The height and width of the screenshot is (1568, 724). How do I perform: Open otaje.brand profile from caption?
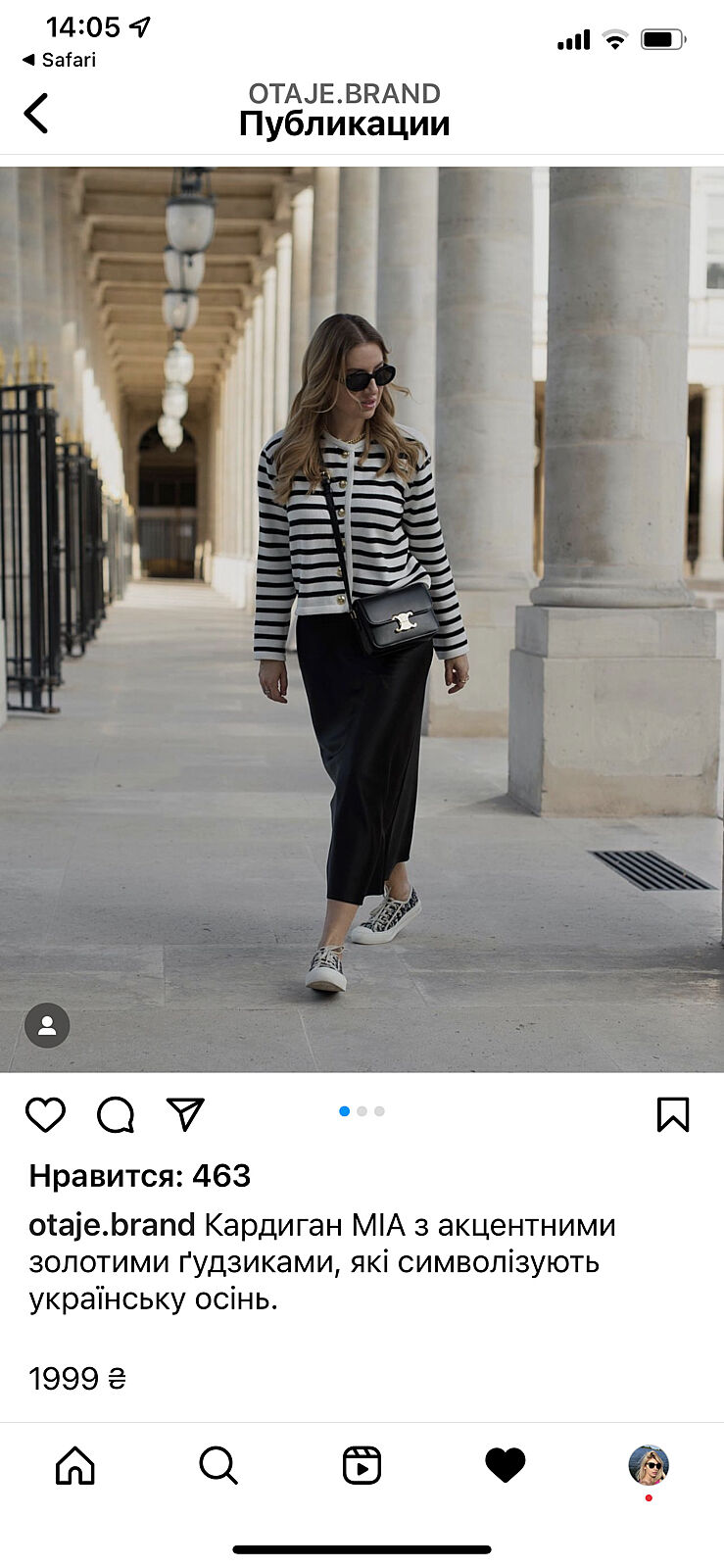tap(112, 1225)
